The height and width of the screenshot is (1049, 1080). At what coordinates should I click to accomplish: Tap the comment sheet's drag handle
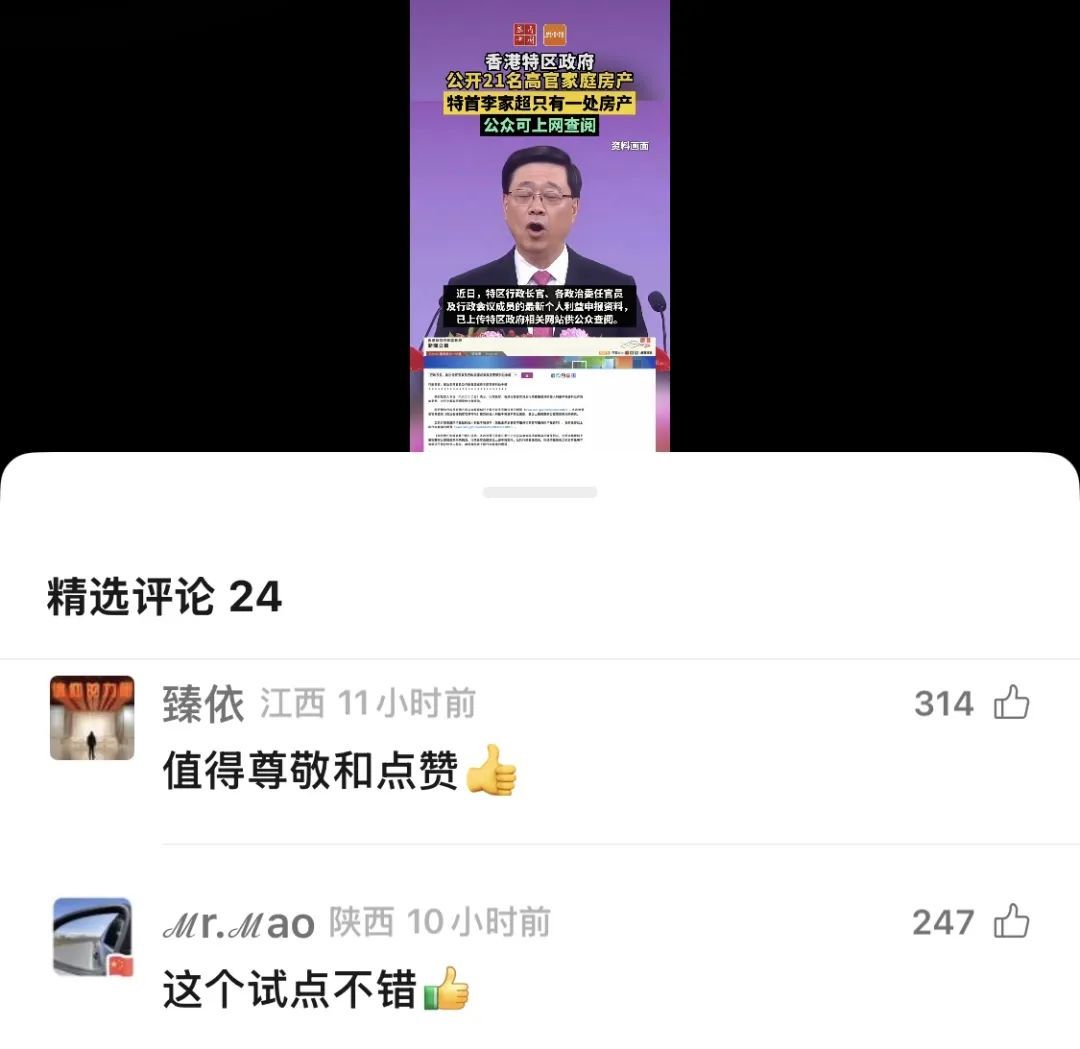[x=540, y=492]
